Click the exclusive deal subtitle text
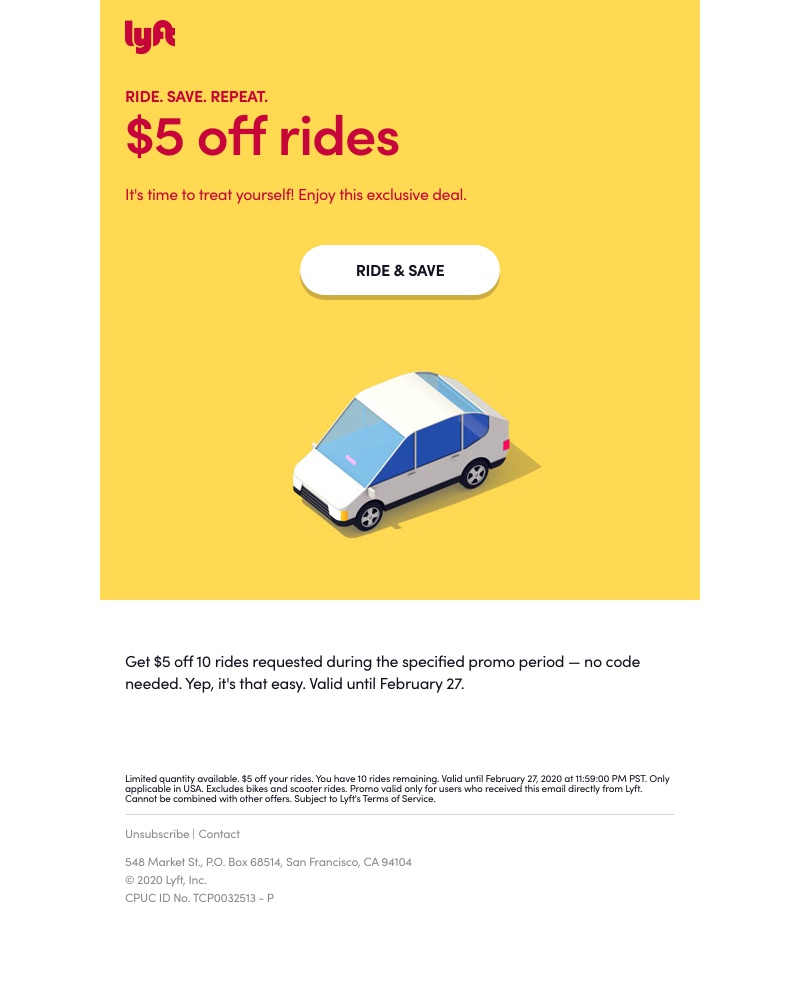The image size is (800, 1000). (x=296, y=194)
